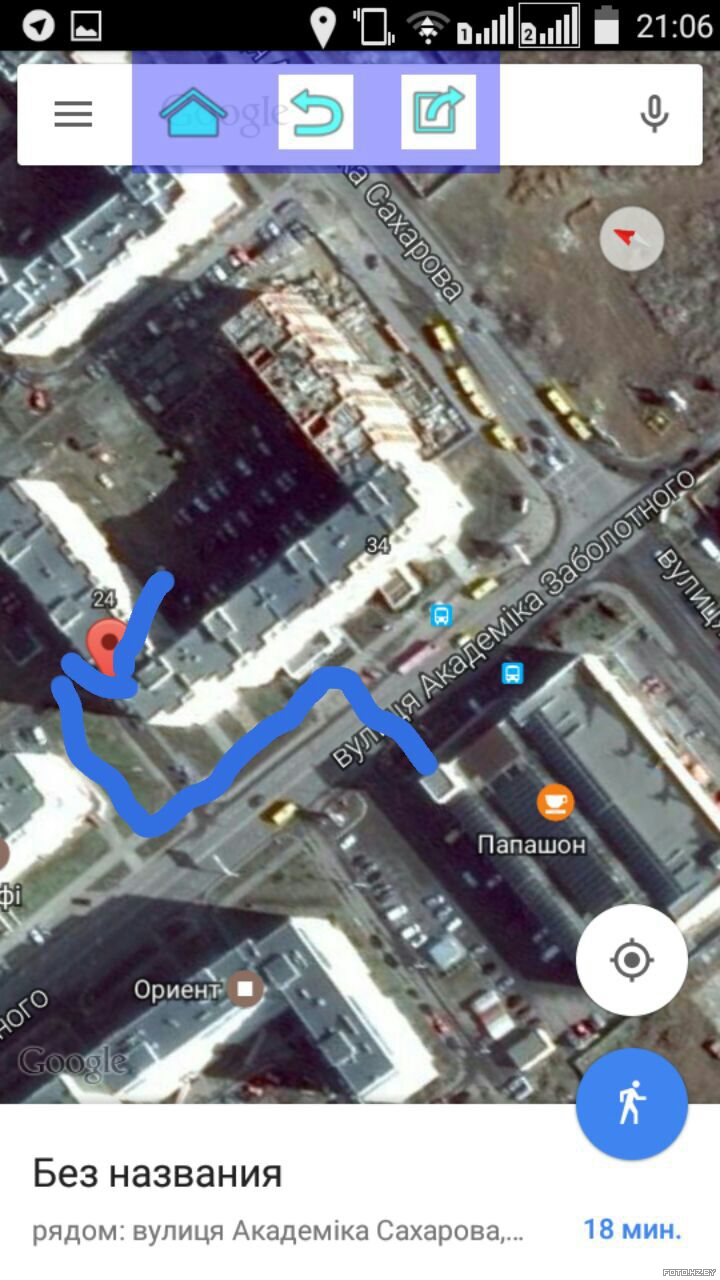The width and height of the screenshot is (720, 1280).
Task: Open the Ориент place marker
Action: coord(245,990)
